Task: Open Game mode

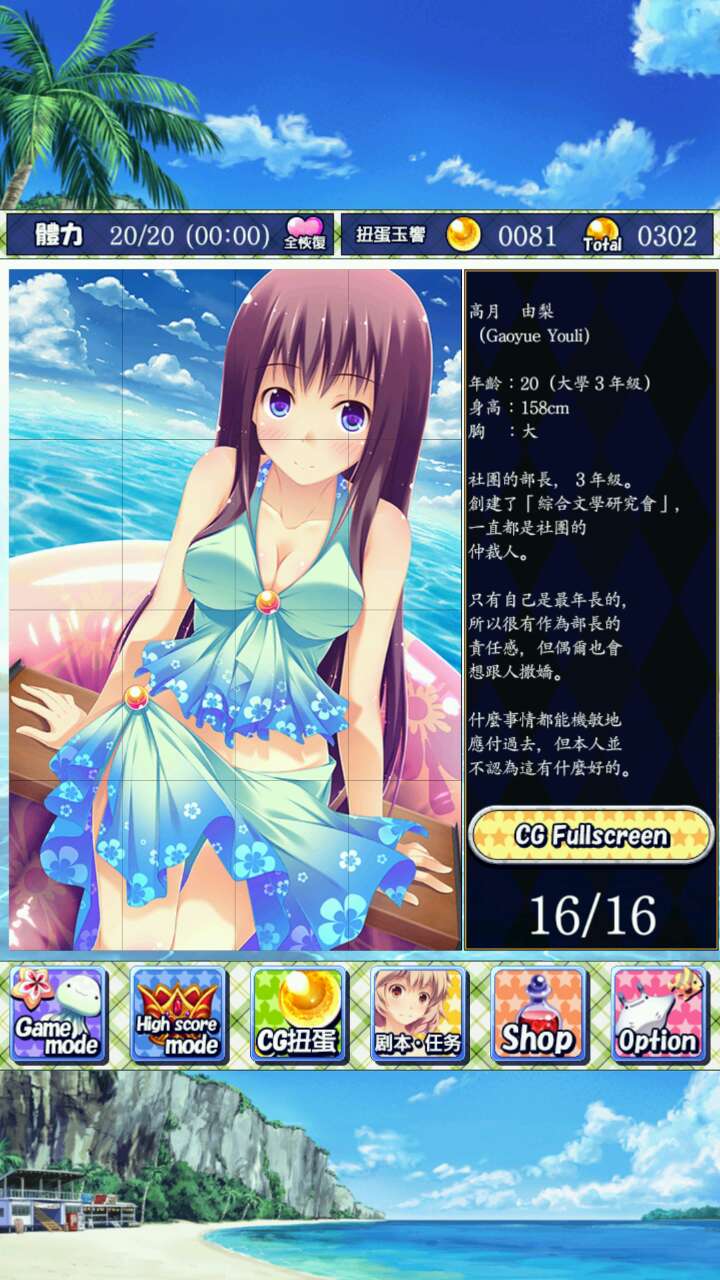Action: tap(59, 1014)
